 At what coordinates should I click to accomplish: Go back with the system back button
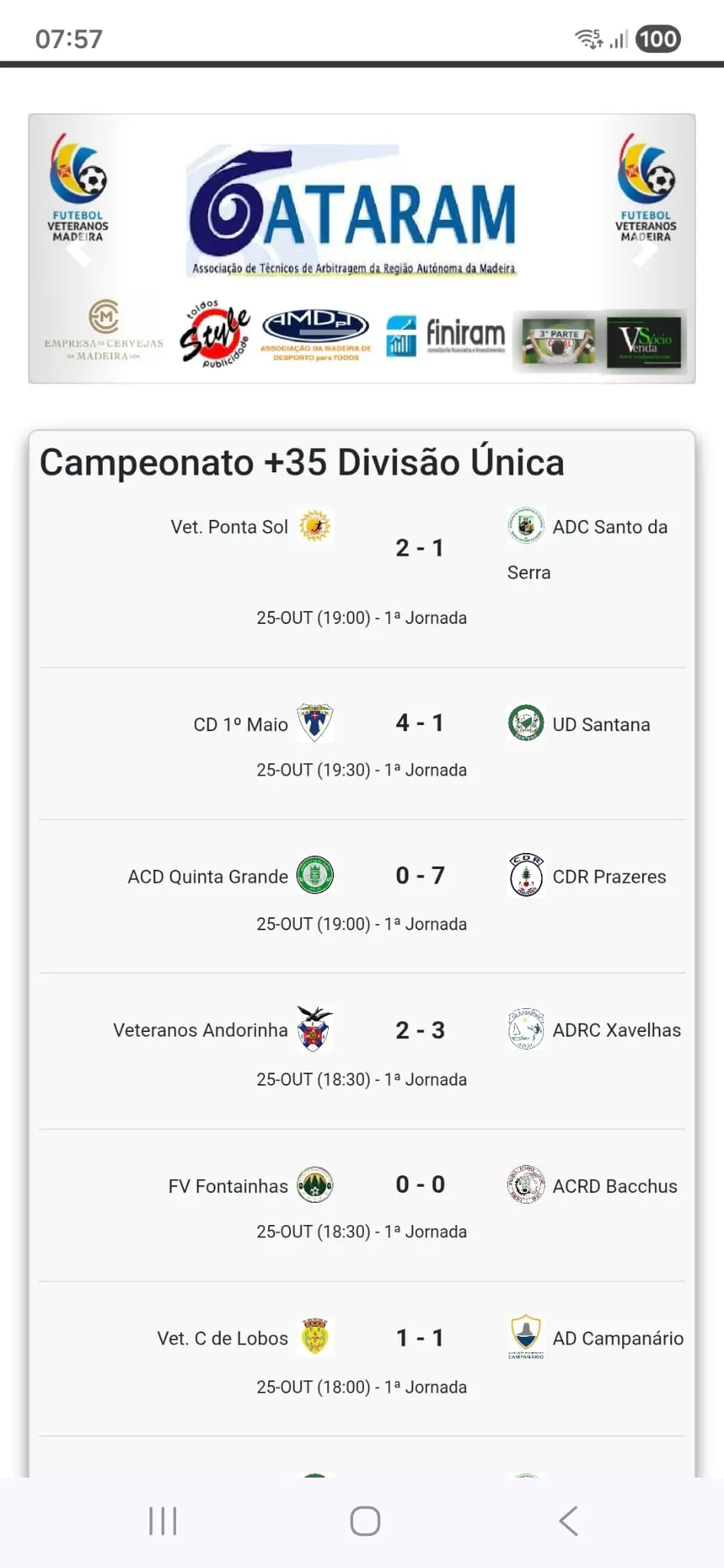[568, 1521]
